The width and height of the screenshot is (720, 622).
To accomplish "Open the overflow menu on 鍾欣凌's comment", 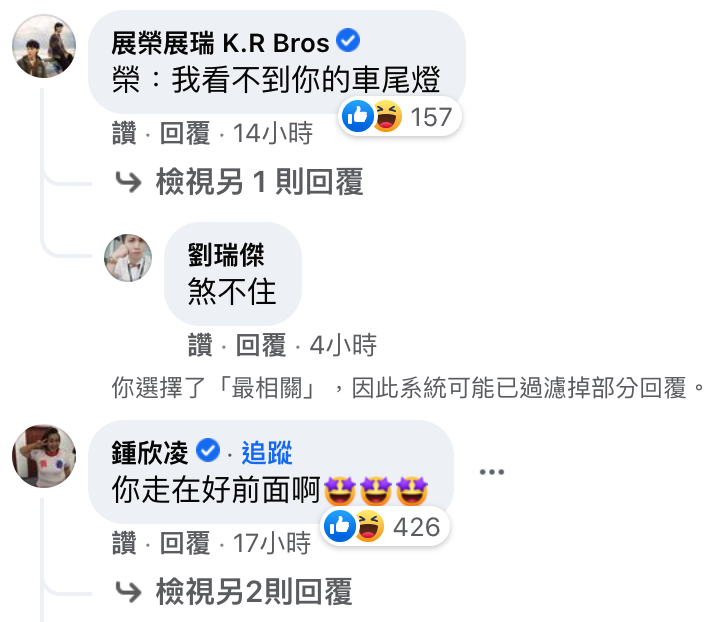I will [492, 471].
